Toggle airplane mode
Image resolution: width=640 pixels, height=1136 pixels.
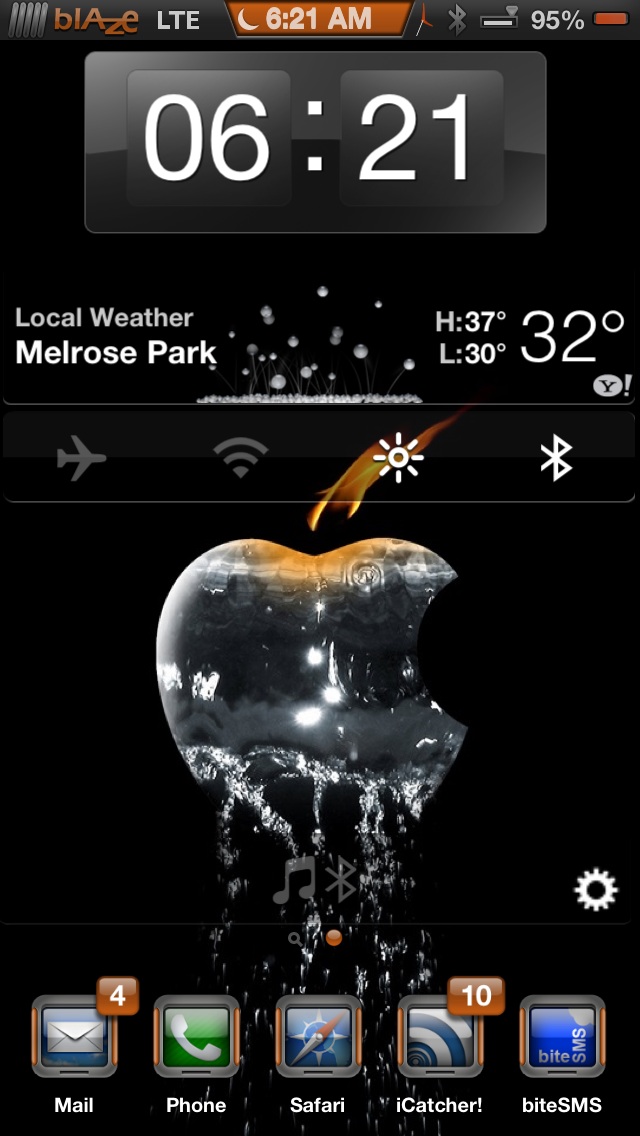point(81,458)
